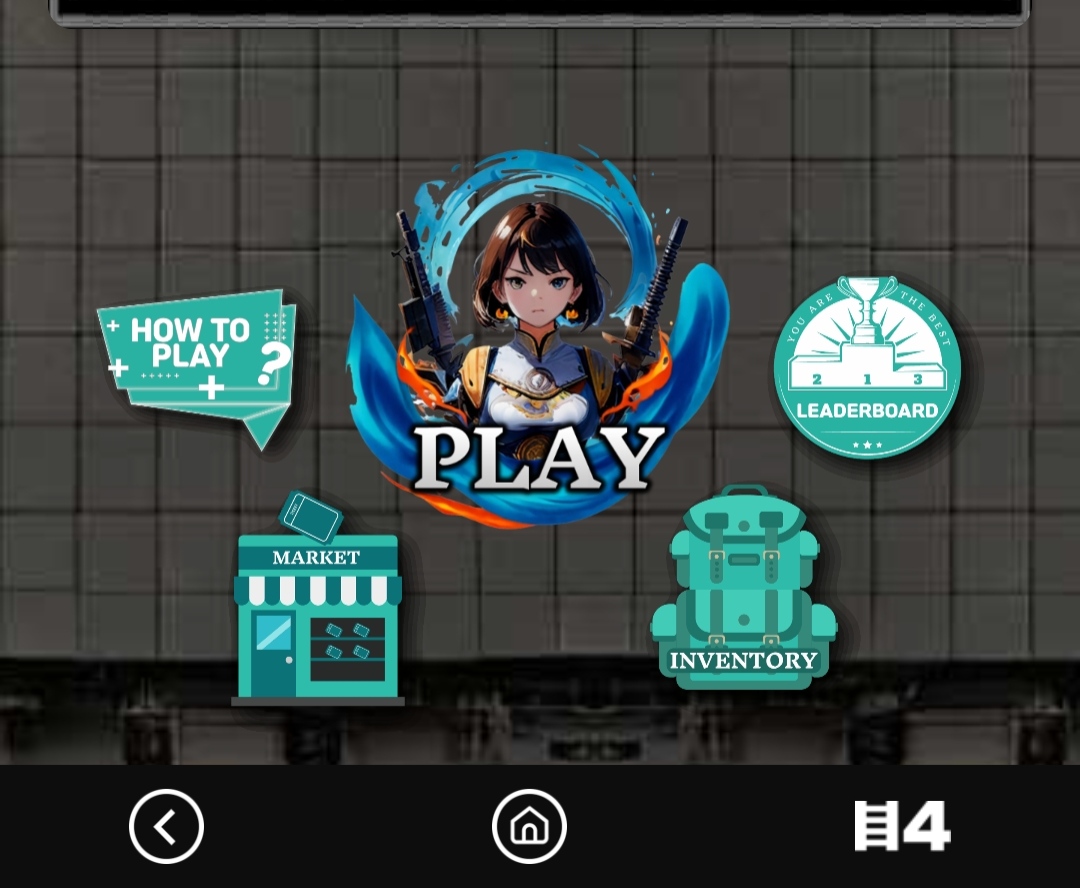Start the game with the PLAY button
Screen dimensions: 1080x888
click(x=537, y=338)
